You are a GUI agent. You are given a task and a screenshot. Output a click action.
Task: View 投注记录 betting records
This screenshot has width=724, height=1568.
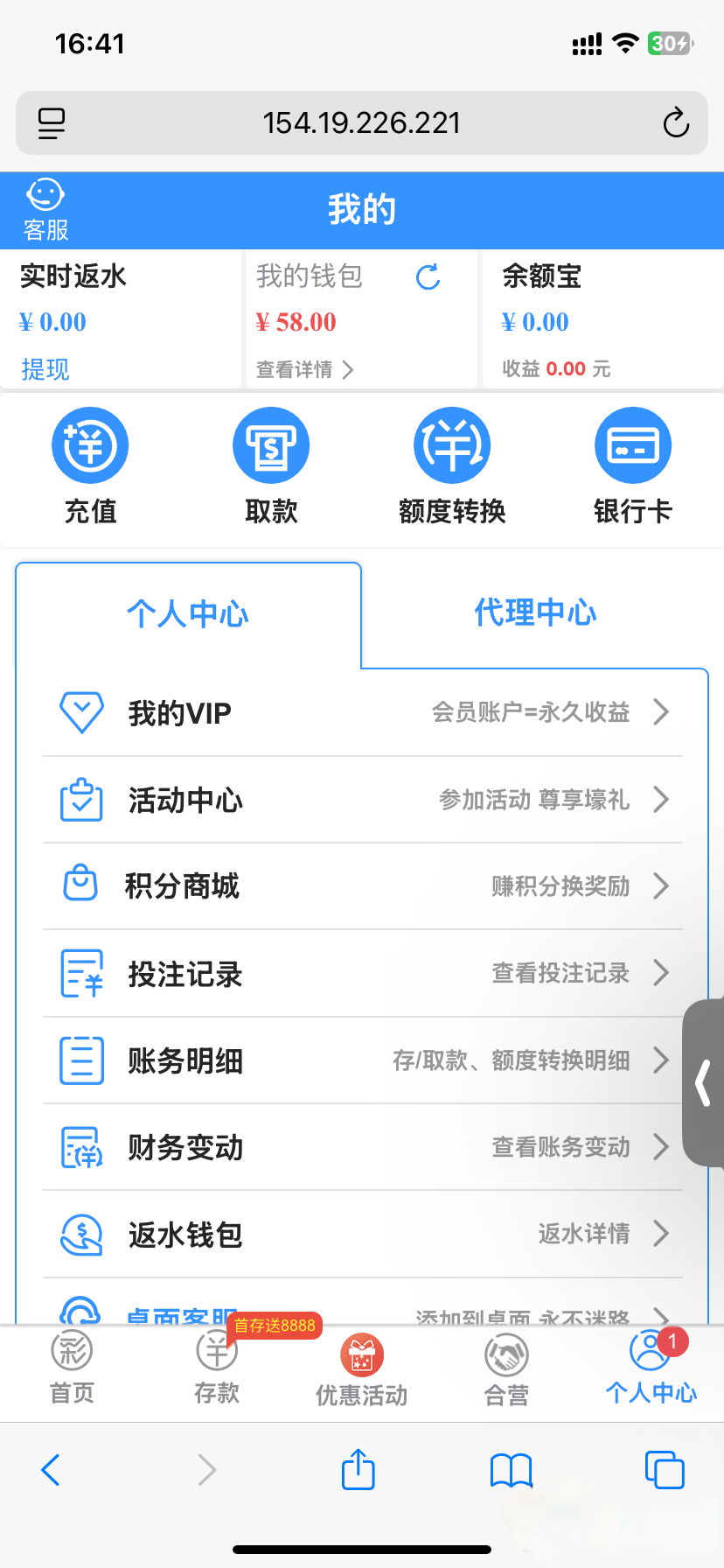[362, 973]
